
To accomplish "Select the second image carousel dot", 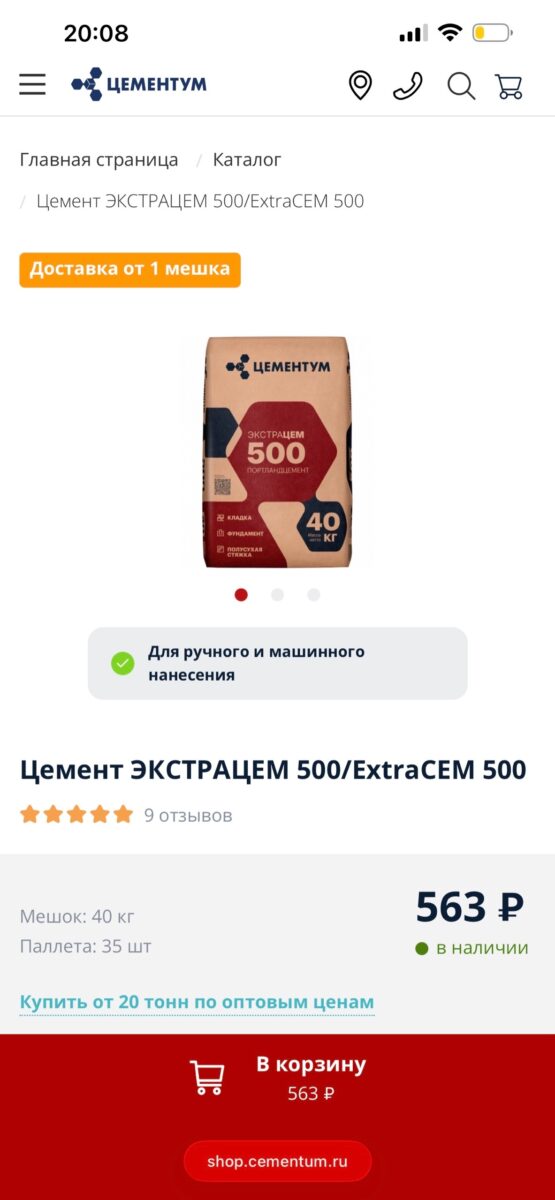I will (277, 594).
